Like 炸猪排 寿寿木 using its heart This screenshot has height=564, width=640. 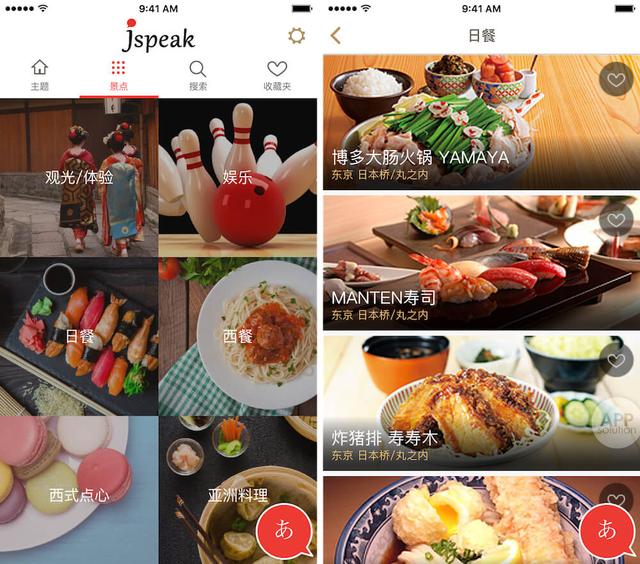pyautogui.click(x=615, y=360)
